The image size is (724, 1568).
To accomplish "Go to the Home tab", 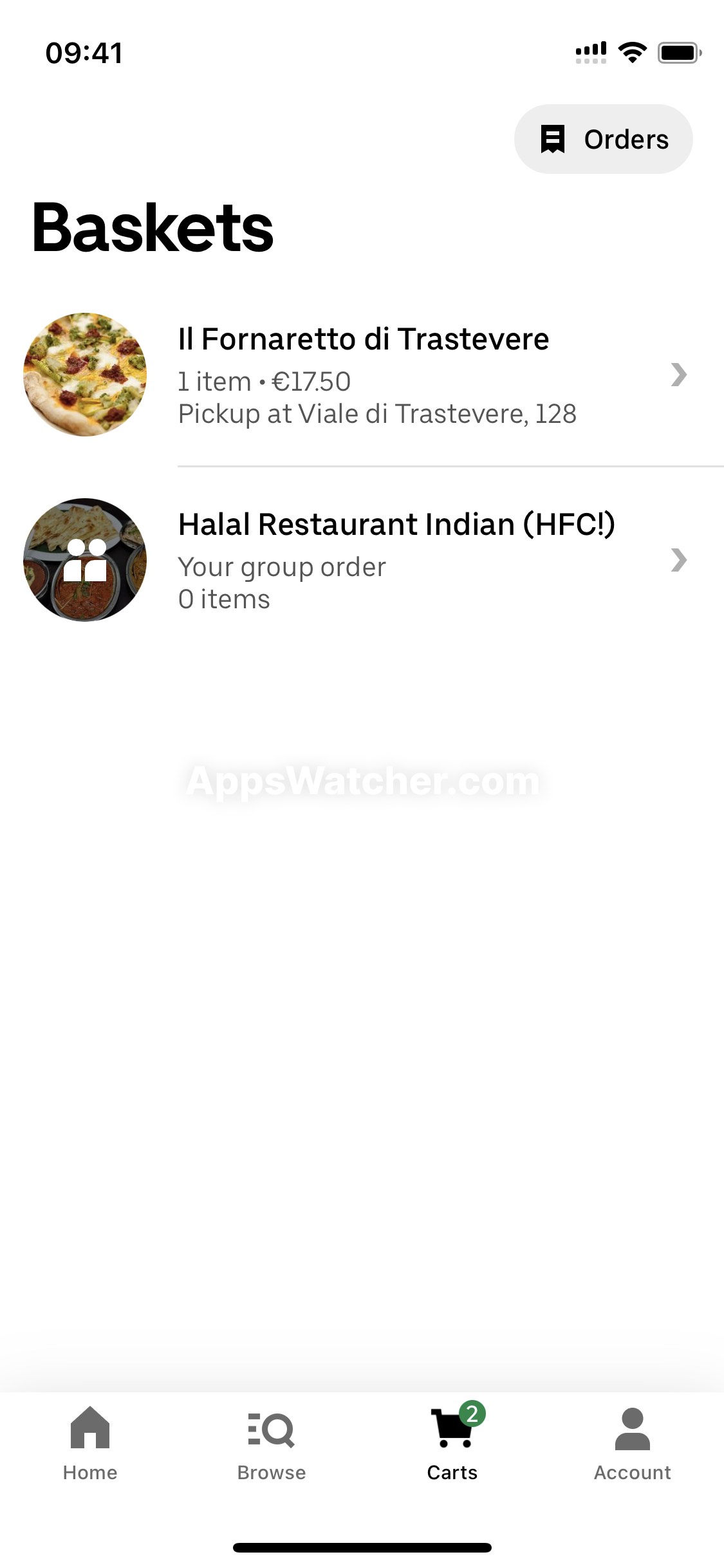I will tap(90, 1443).
